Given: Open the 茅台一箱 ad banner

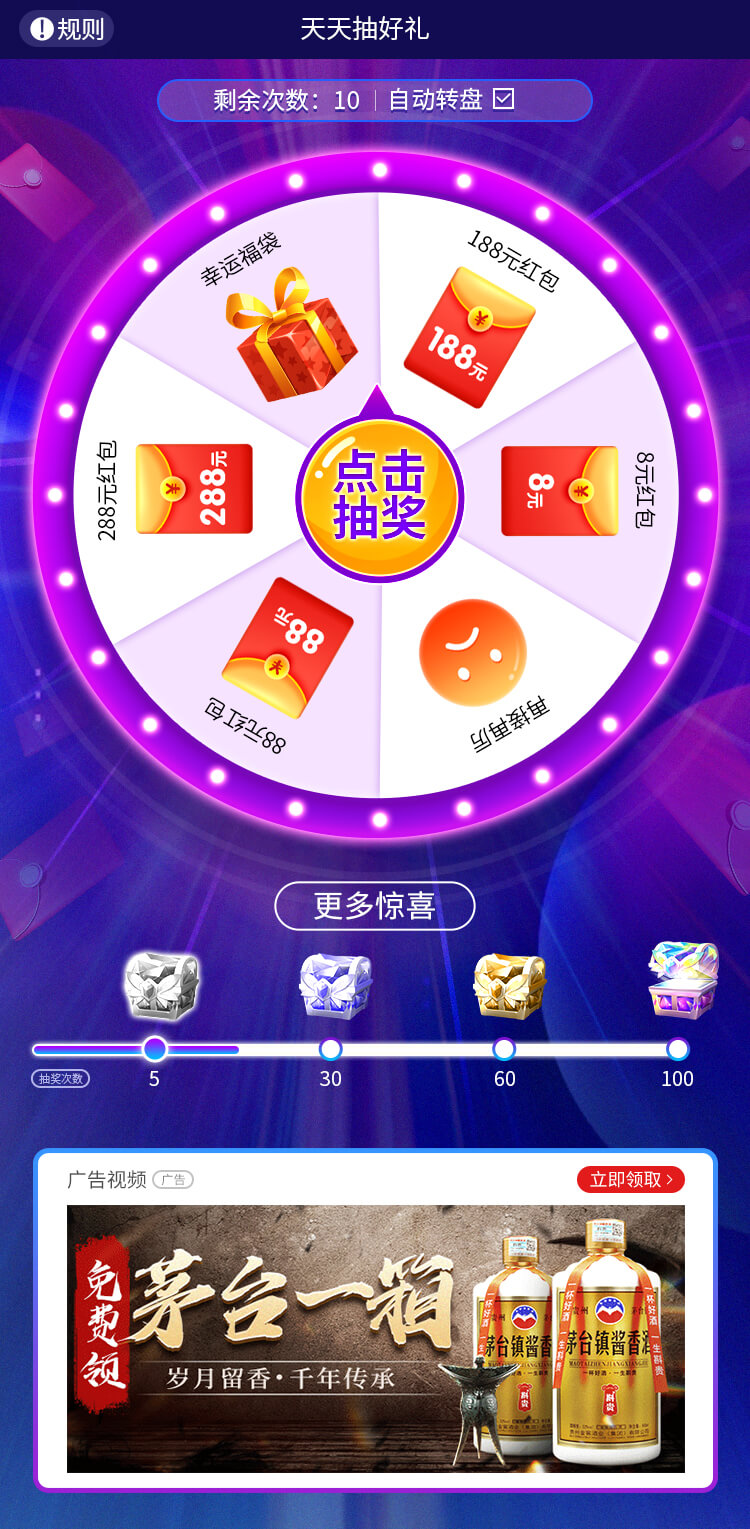Looking at the screenshot, I should pyautogui.click(x=376, y=1339).
